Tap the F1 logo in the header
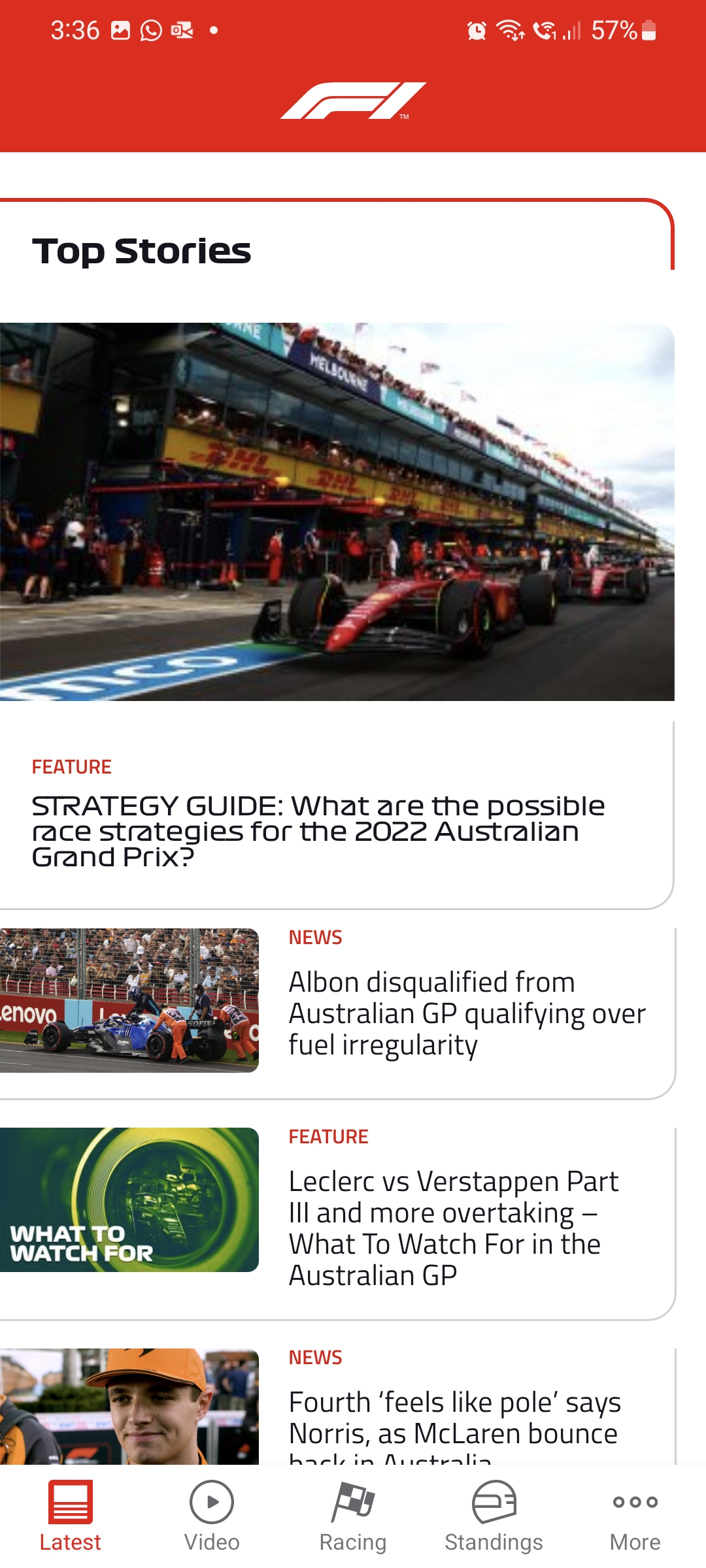This screenshot has height=1568, width=706. point(353,101)
